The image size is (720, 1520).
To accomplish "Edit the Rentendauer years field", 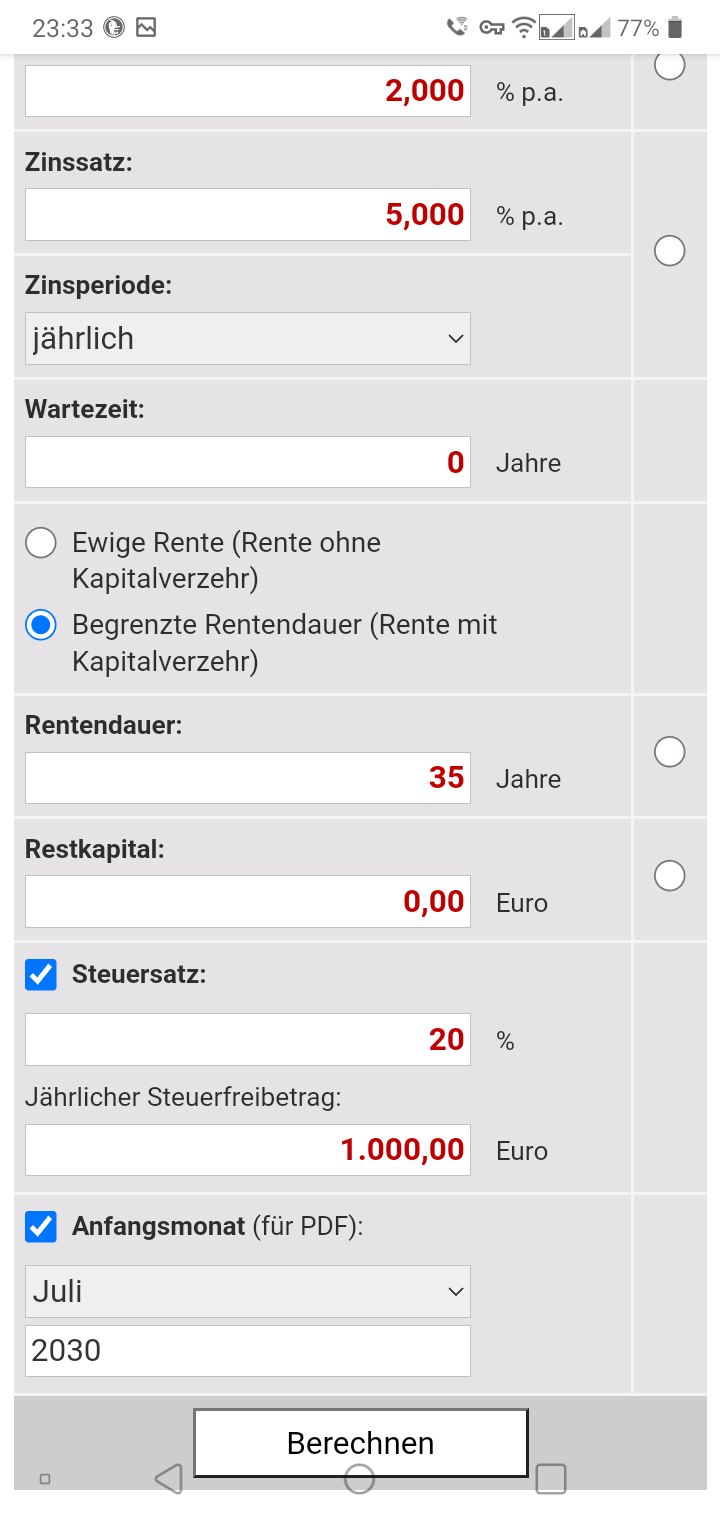I will [247, 778].
